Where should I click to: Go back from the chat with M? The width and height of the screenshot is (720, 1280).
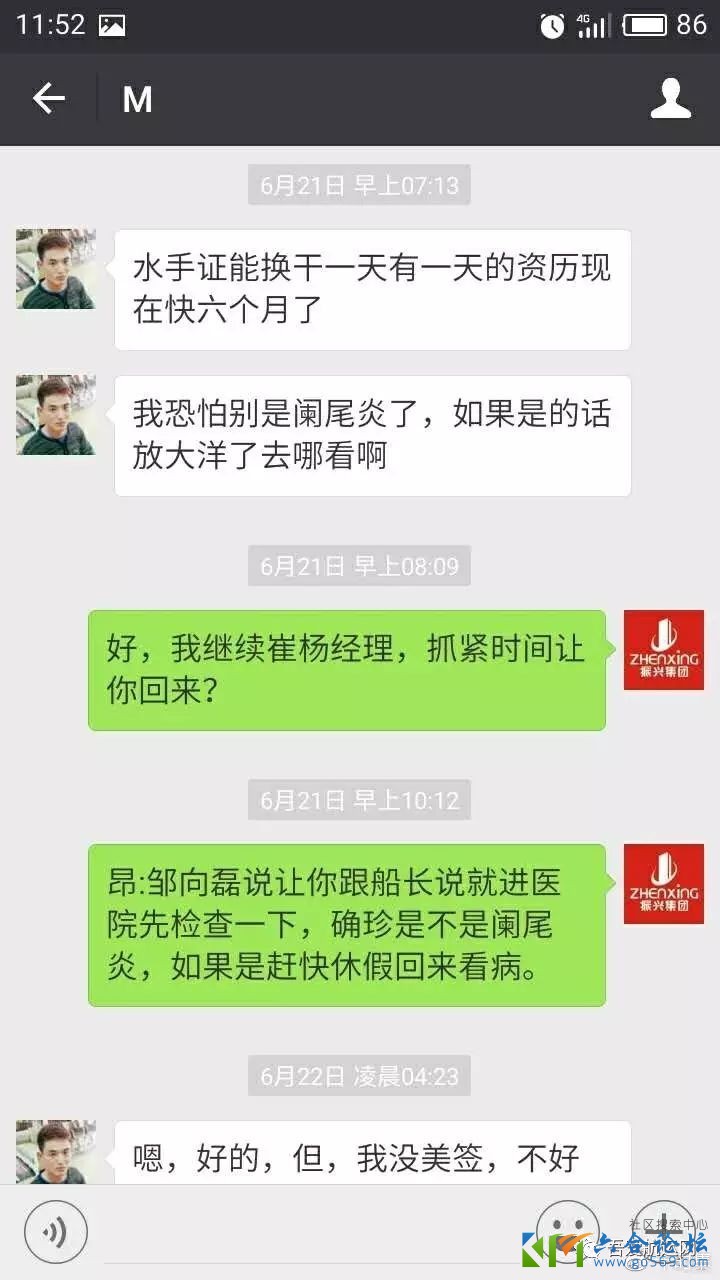point(48,98)
